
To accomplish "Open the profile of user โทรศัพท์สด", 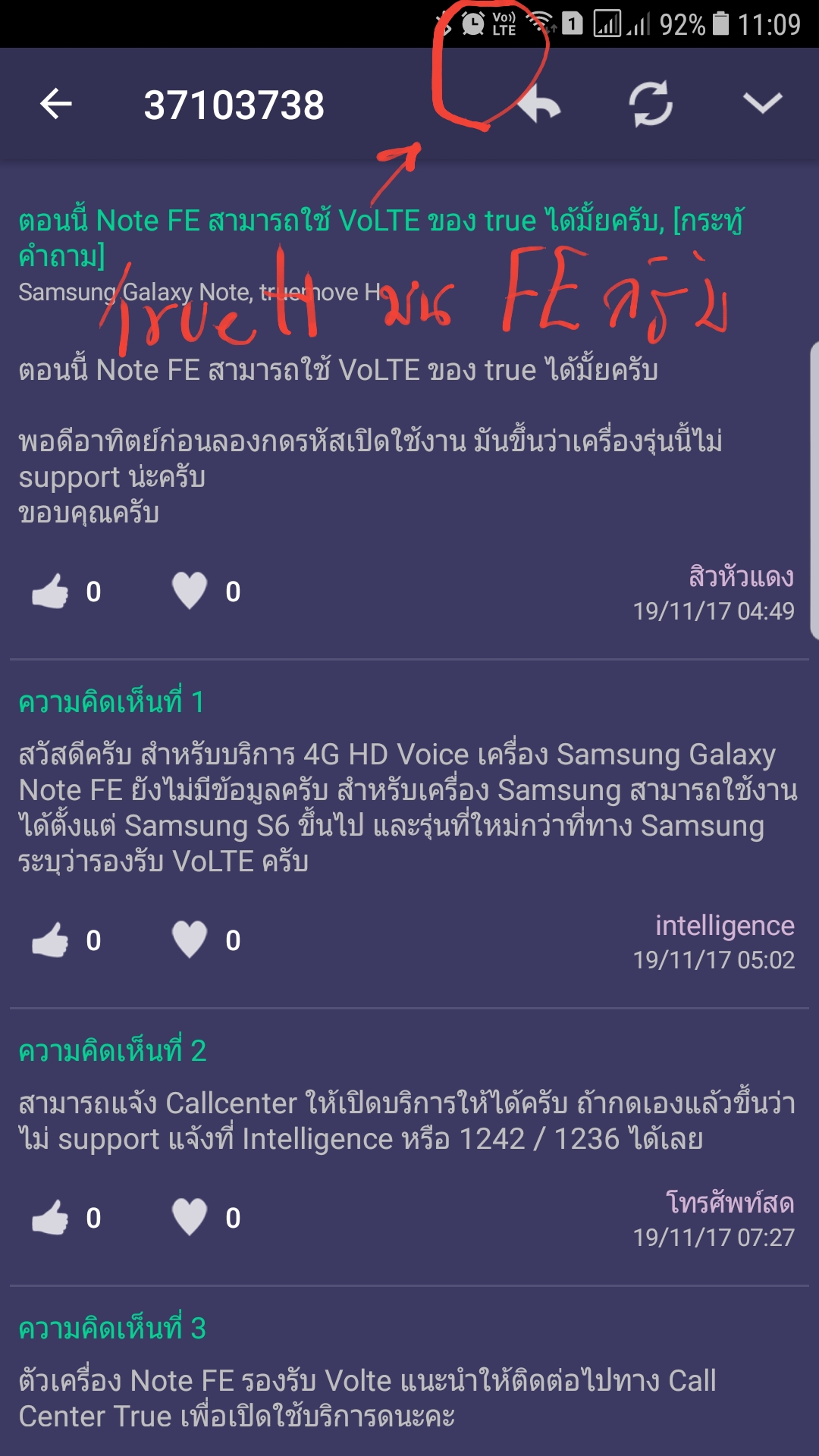I will 730,1203.
